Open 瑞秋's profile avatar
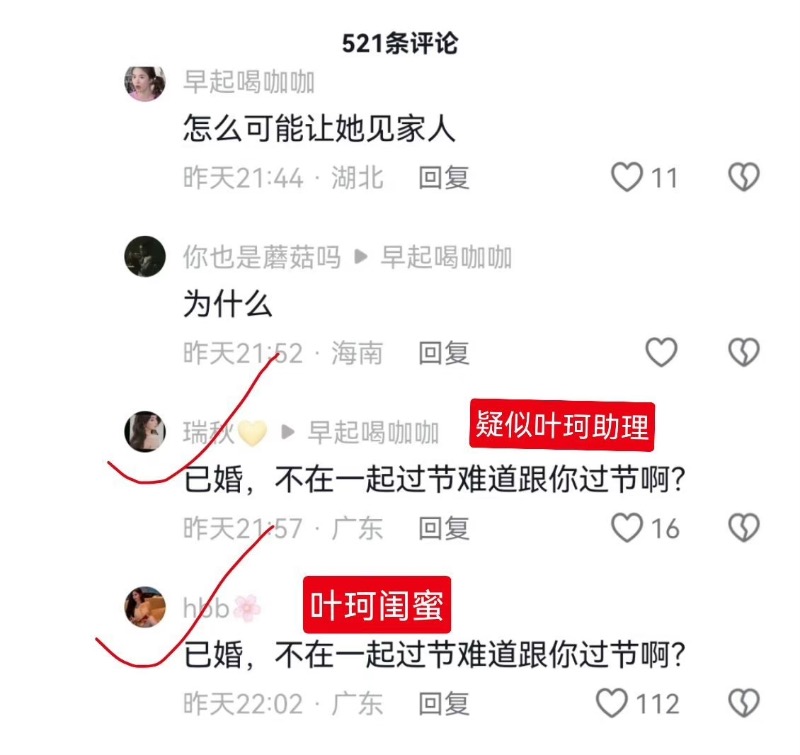Screen dimensions: 800x755 click(144, 432)
